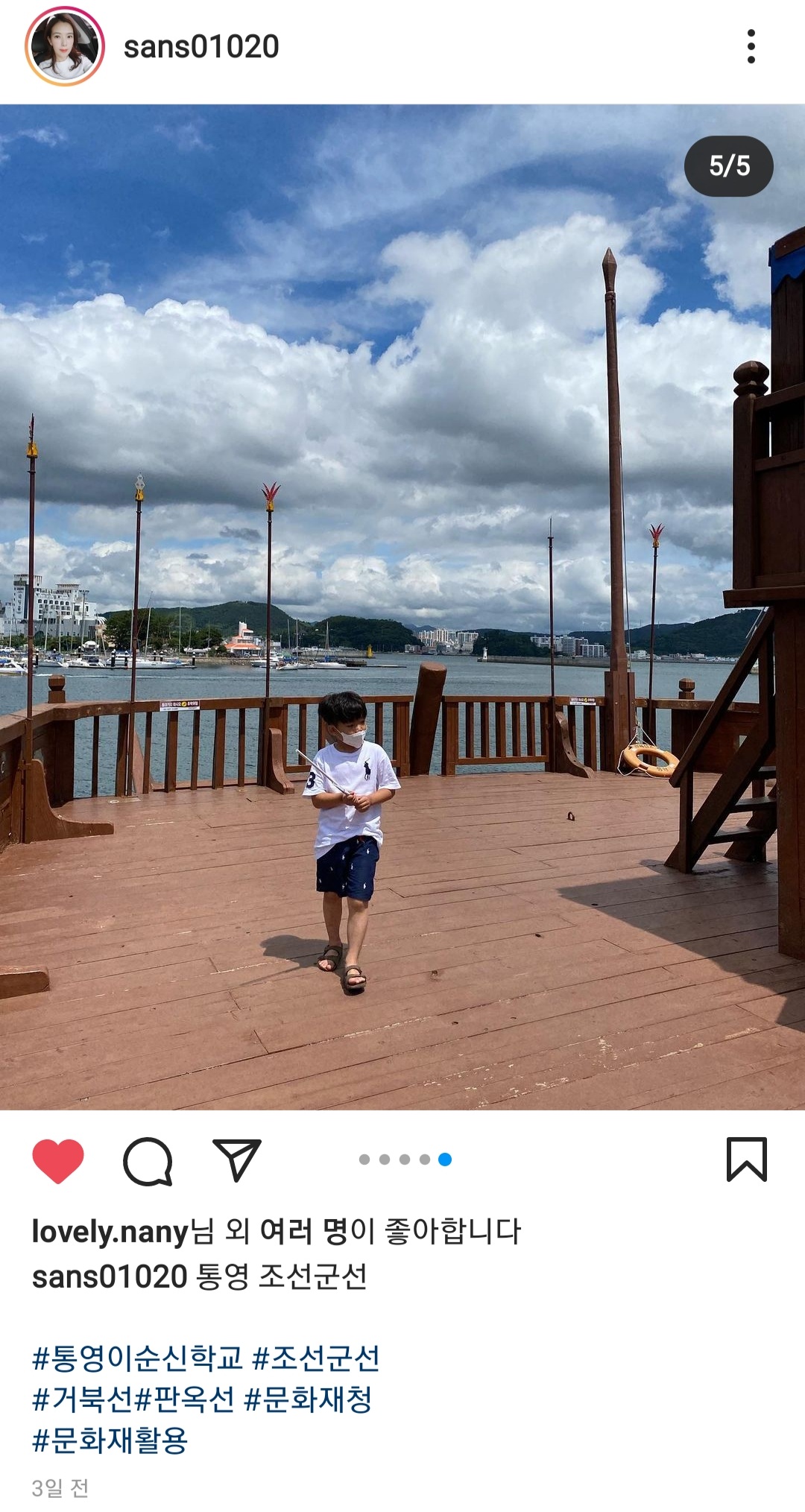
Task: Open sans01020 username in post header
Action: 201,47
